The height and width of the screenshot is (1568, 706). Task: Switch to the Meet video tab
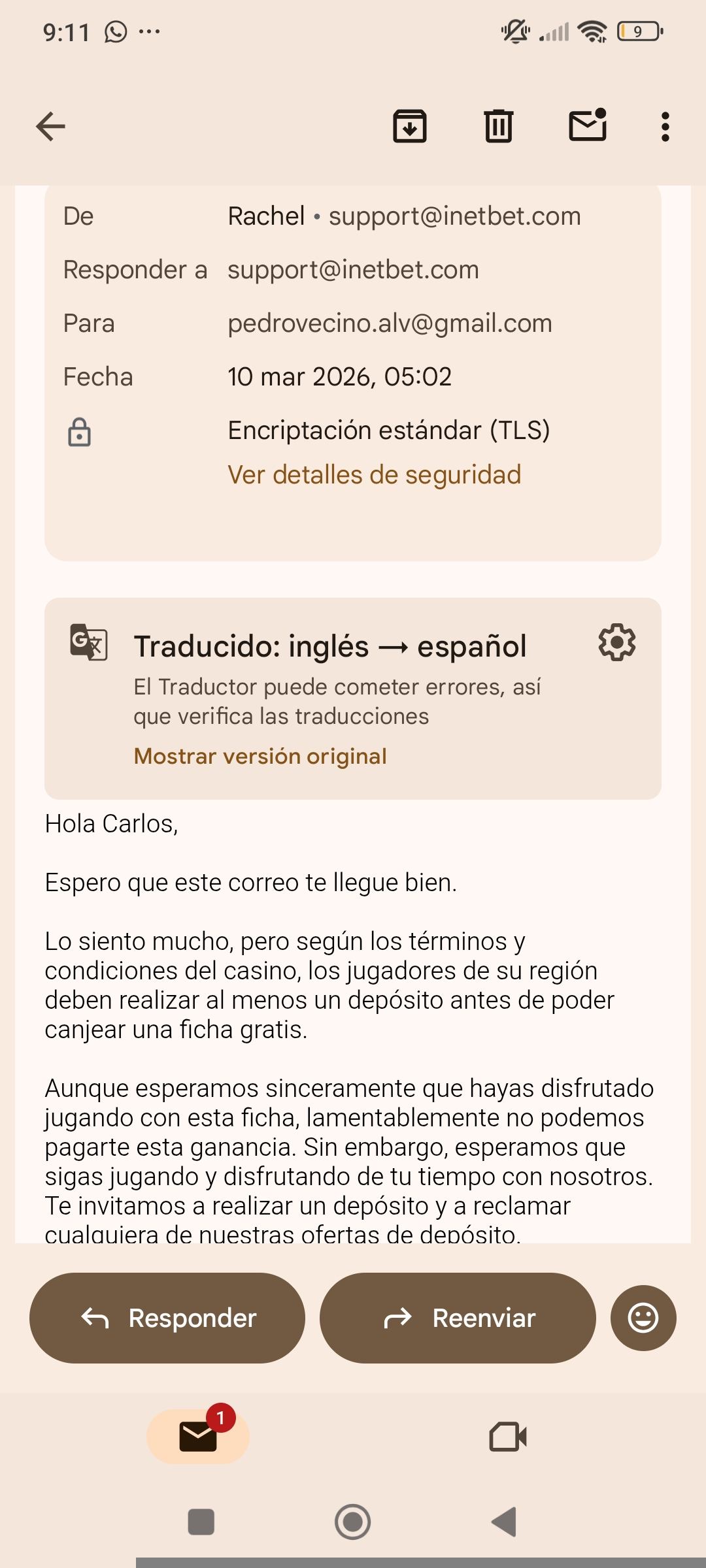click(508, 1437)
